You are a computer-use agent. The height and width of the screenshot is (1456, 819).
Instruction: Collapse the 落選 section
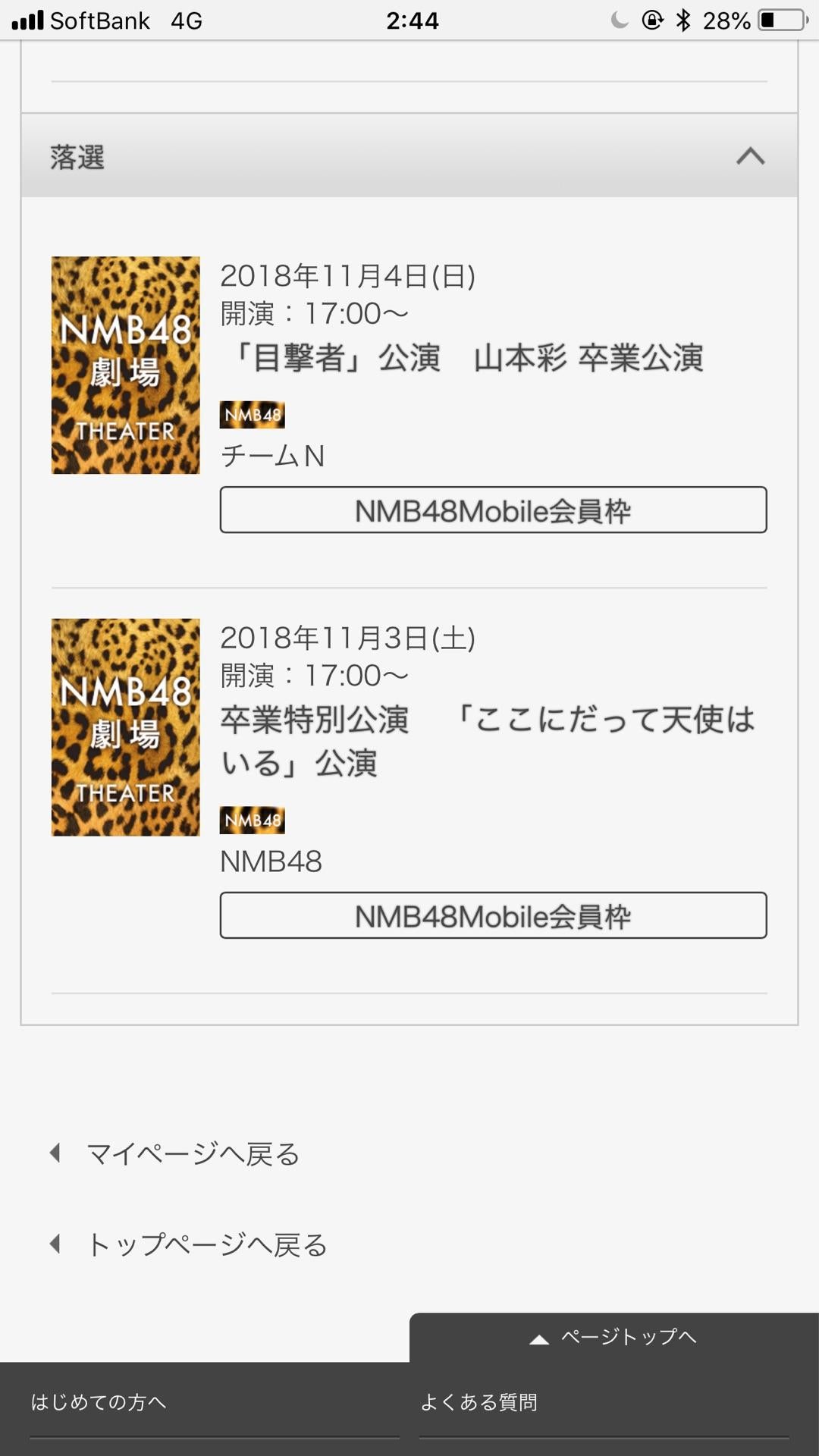tap(750, 157)
